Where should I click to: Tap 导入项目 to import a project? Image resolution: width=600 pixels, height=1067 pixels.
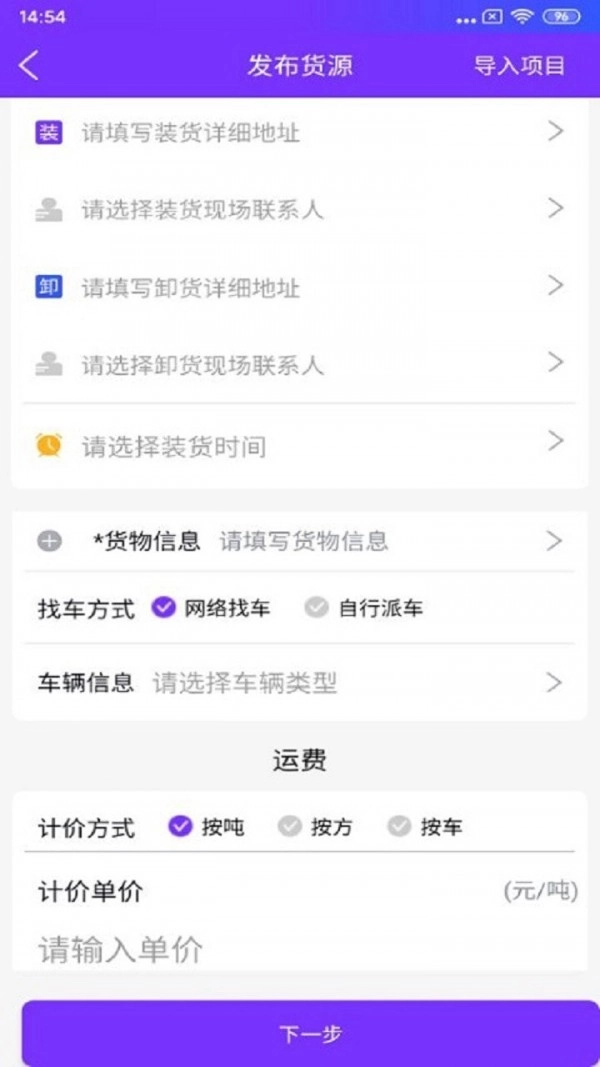(x=519, y=66)
